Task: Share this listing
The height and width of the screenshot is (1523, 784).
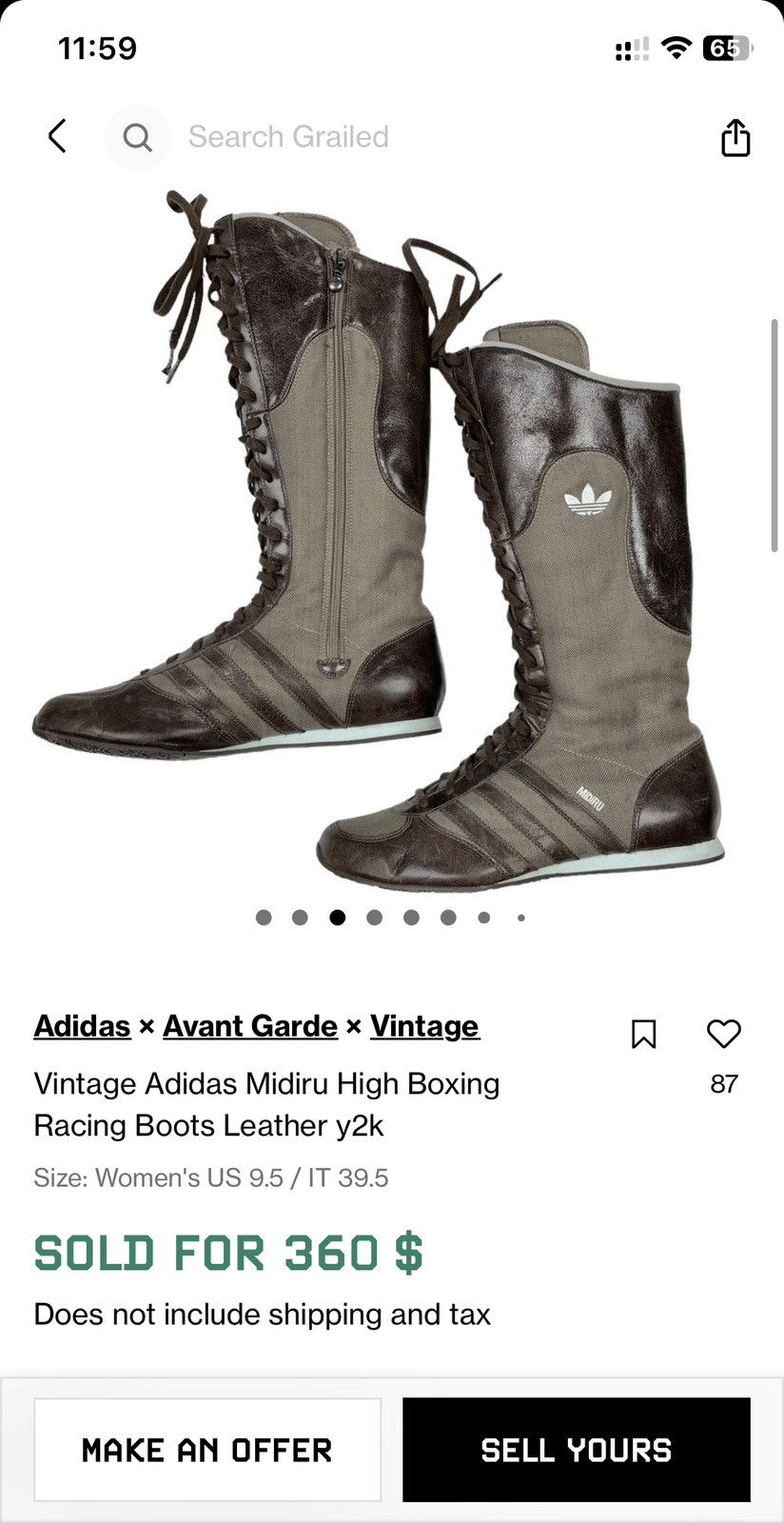Action: [x=735, y=137]
